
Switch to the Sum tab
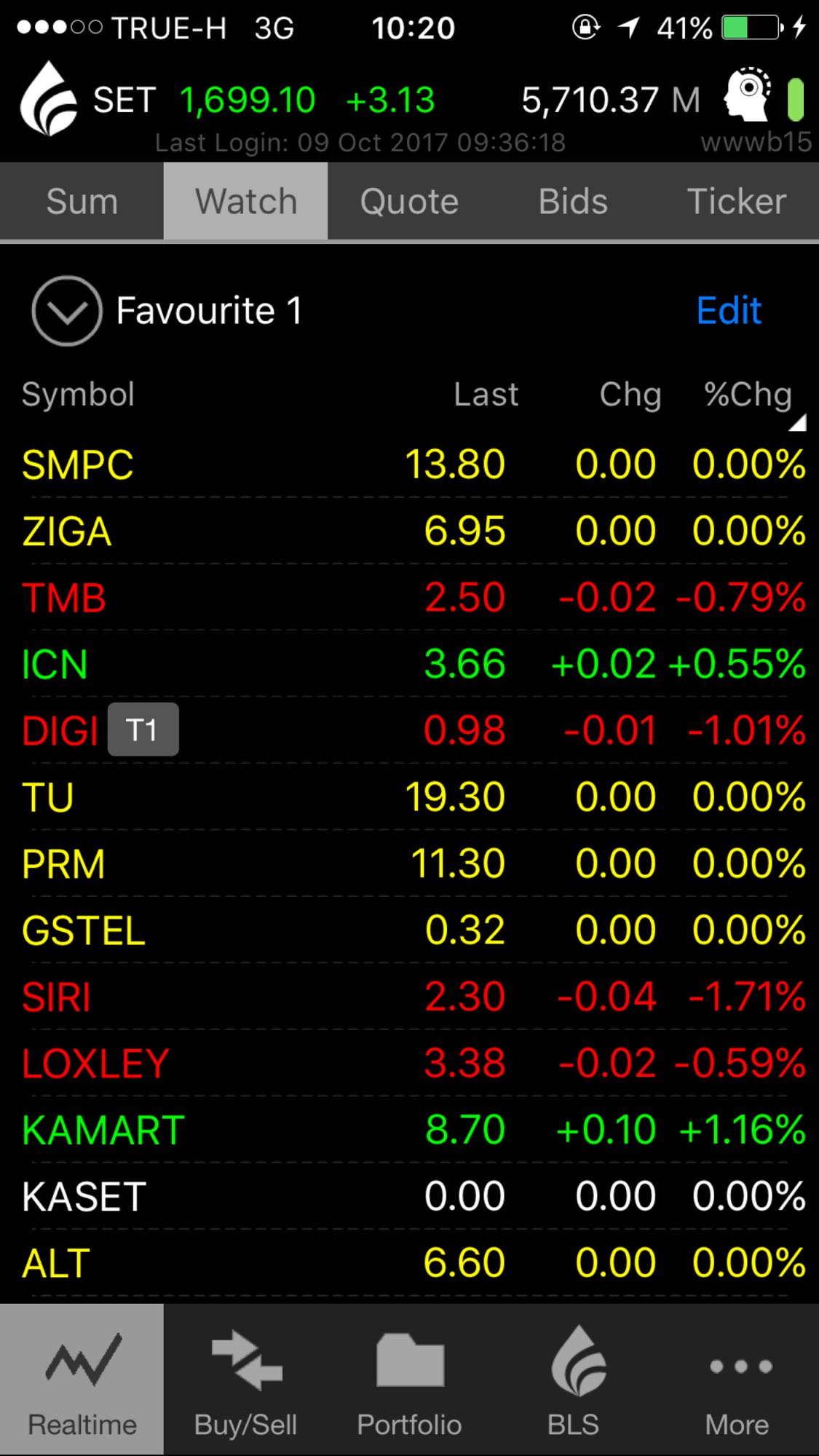pyautogui.click(x=82, y=201)
